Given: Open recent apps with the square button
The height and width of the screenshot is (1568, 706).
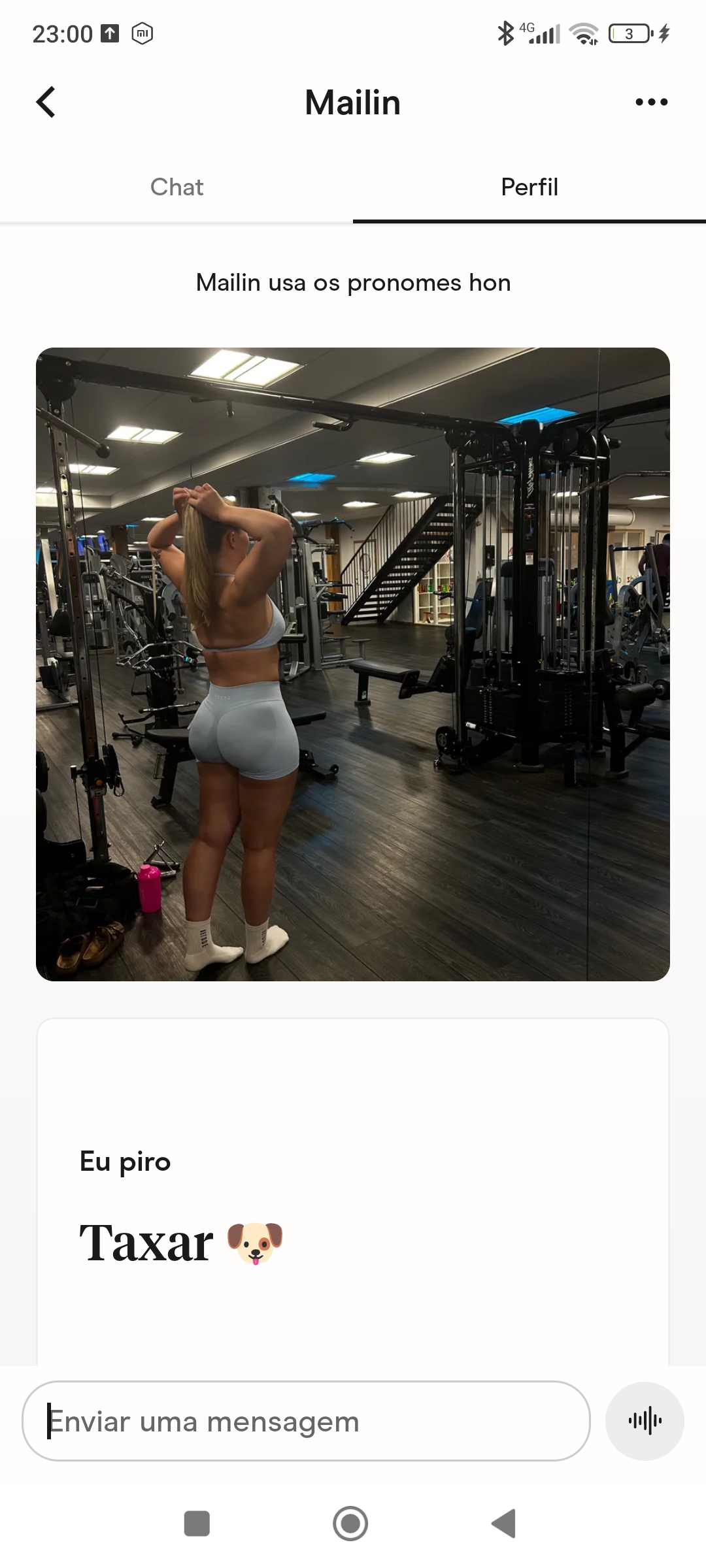Looking at the screenshot, I should [197, 1524].
